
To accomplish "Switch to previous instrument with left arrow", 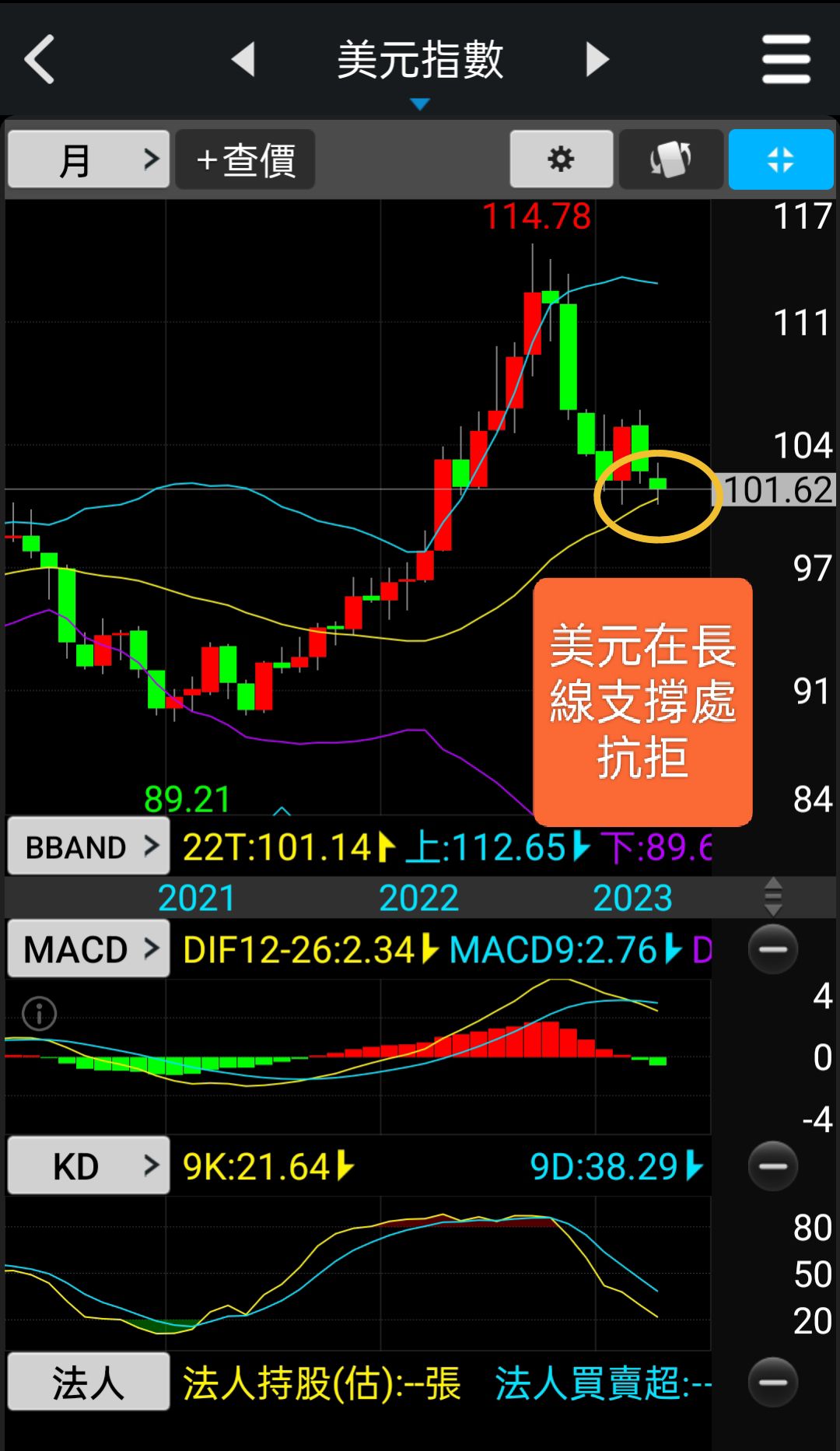I will tap(245, 58).
